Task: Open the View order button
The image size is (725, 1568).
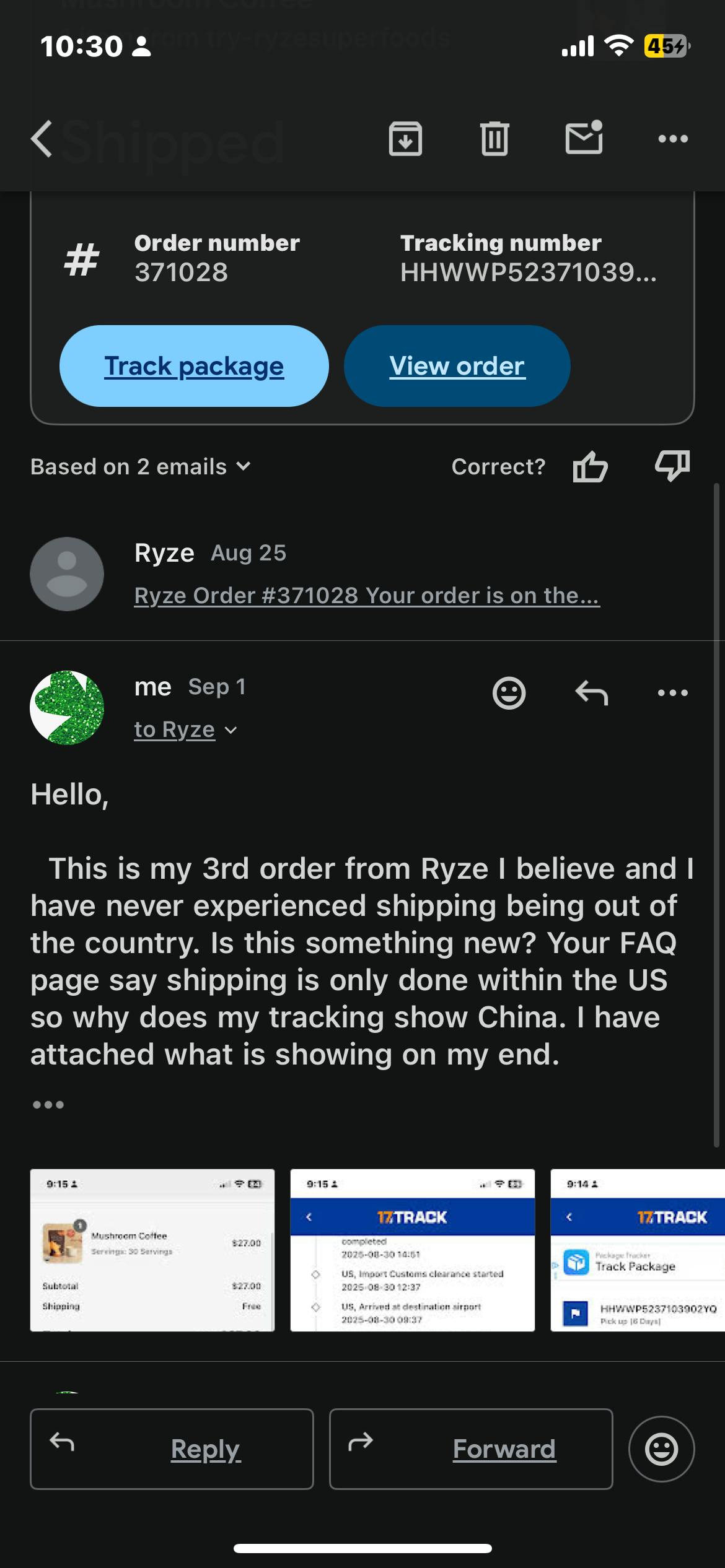Action: click(457, 366)
